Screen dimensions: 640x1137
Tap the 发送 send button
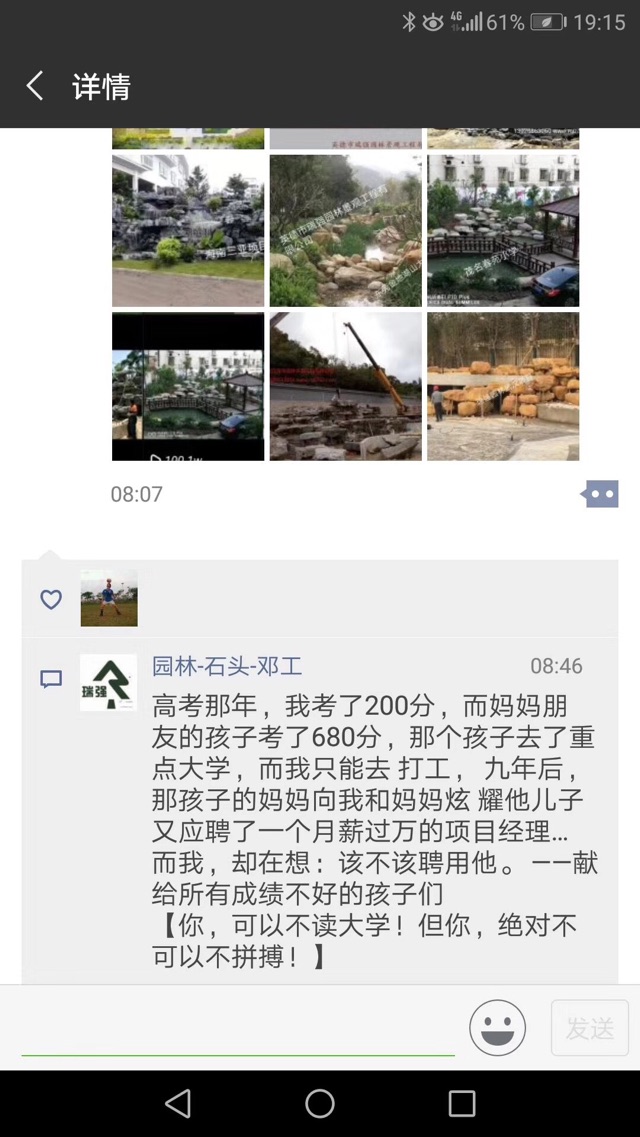[x=590, y=1027]
